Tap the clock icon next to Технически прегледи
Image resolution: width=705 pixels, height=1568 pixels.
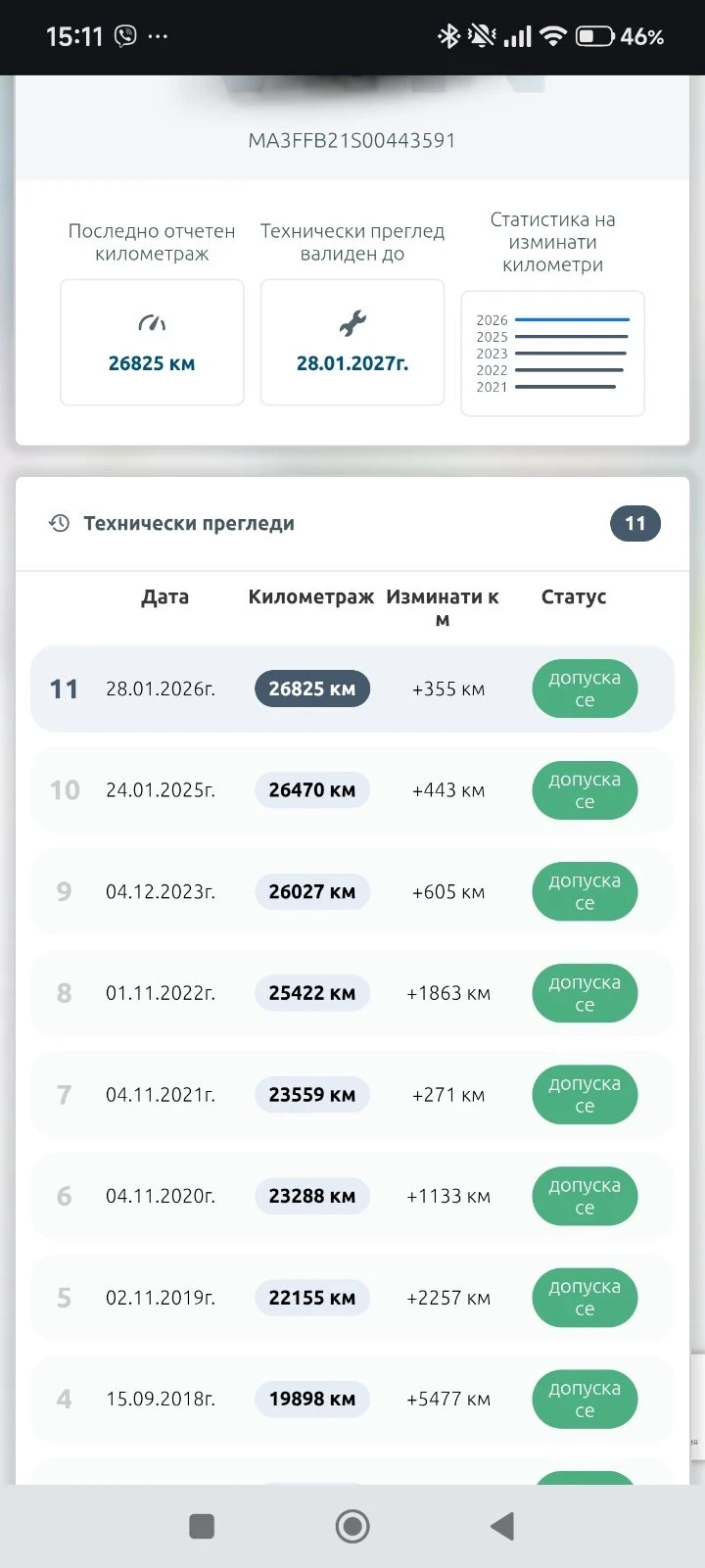click(x=58, y=523)
